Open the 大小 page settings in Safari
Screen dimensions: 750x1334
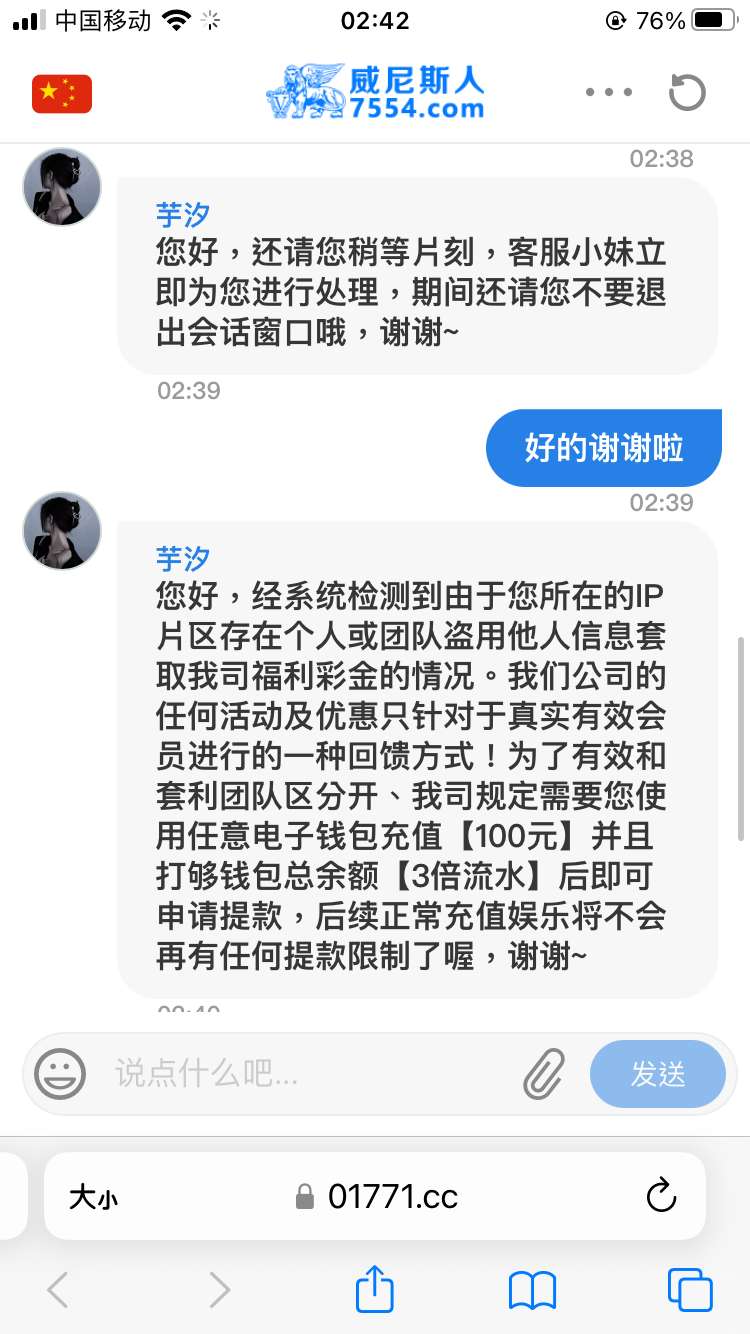pos(93,1197)
